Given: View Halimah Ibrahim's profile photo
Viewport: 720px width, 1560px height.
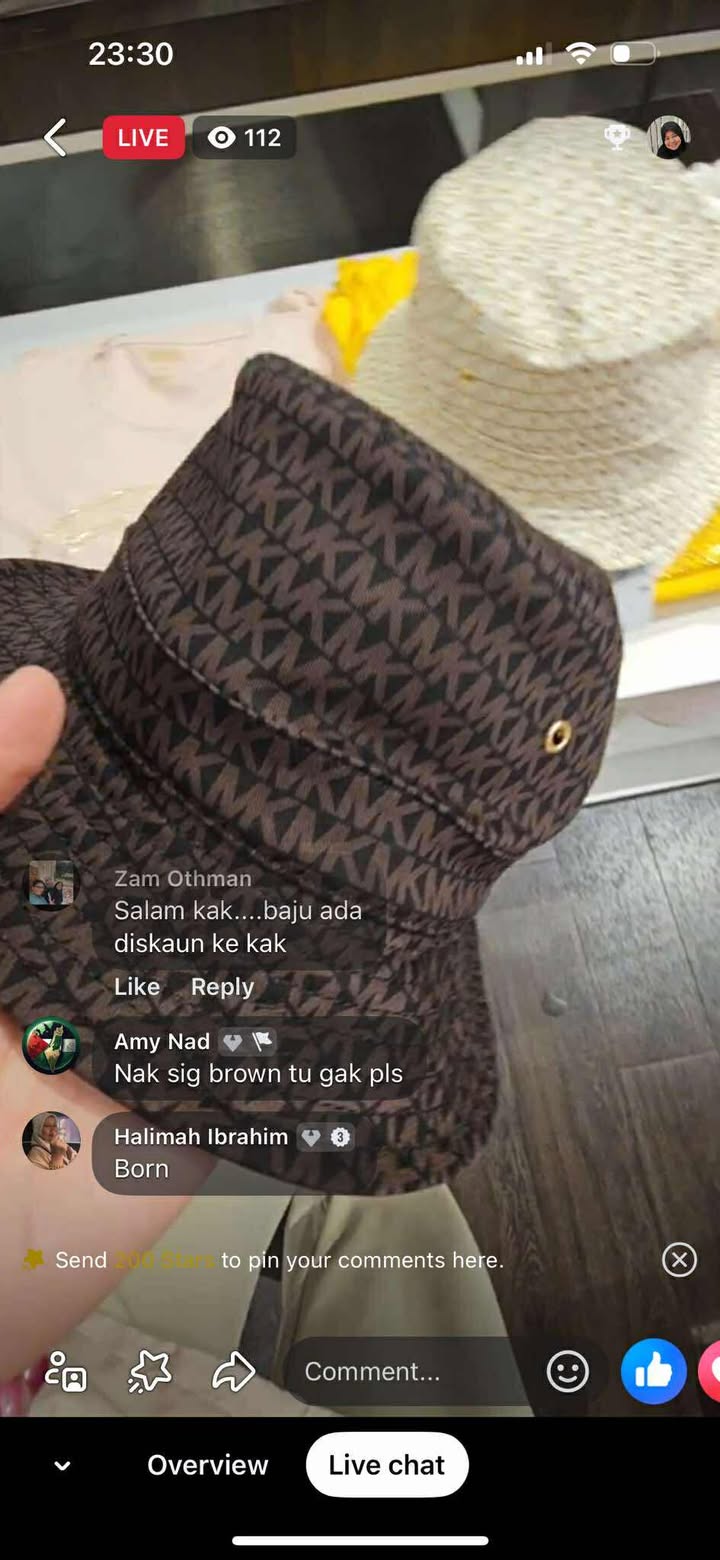Looking at the screenshot, I should point(51,1140).
